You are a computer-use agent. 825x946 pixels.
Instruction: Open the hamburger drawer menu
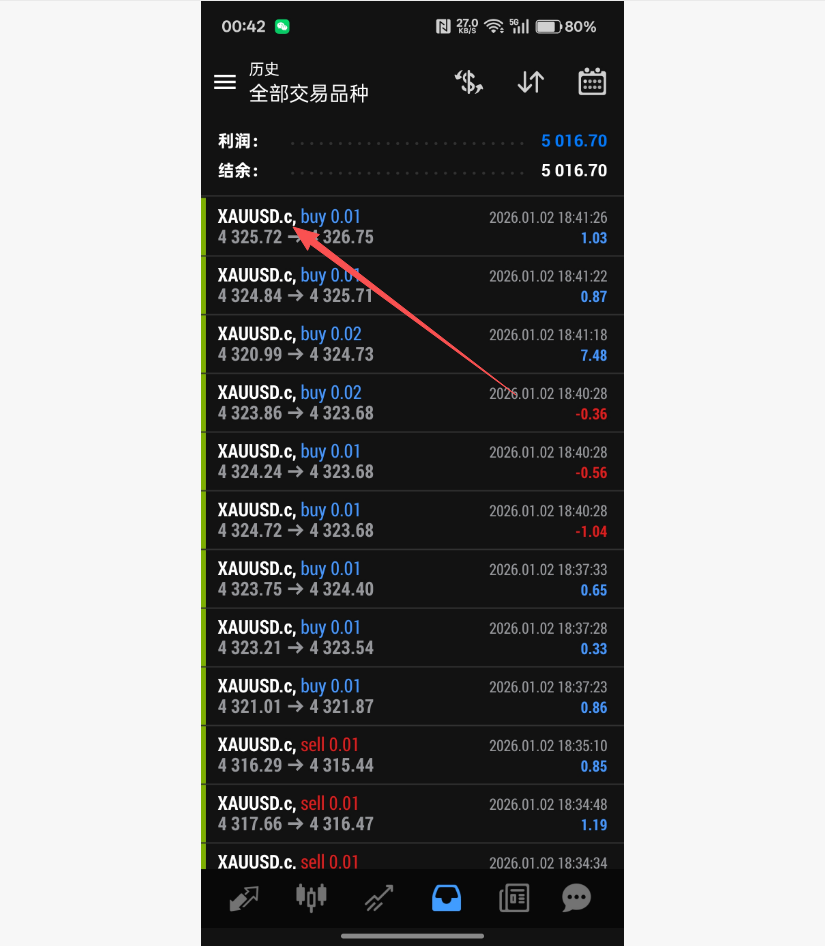pos(225,82)
